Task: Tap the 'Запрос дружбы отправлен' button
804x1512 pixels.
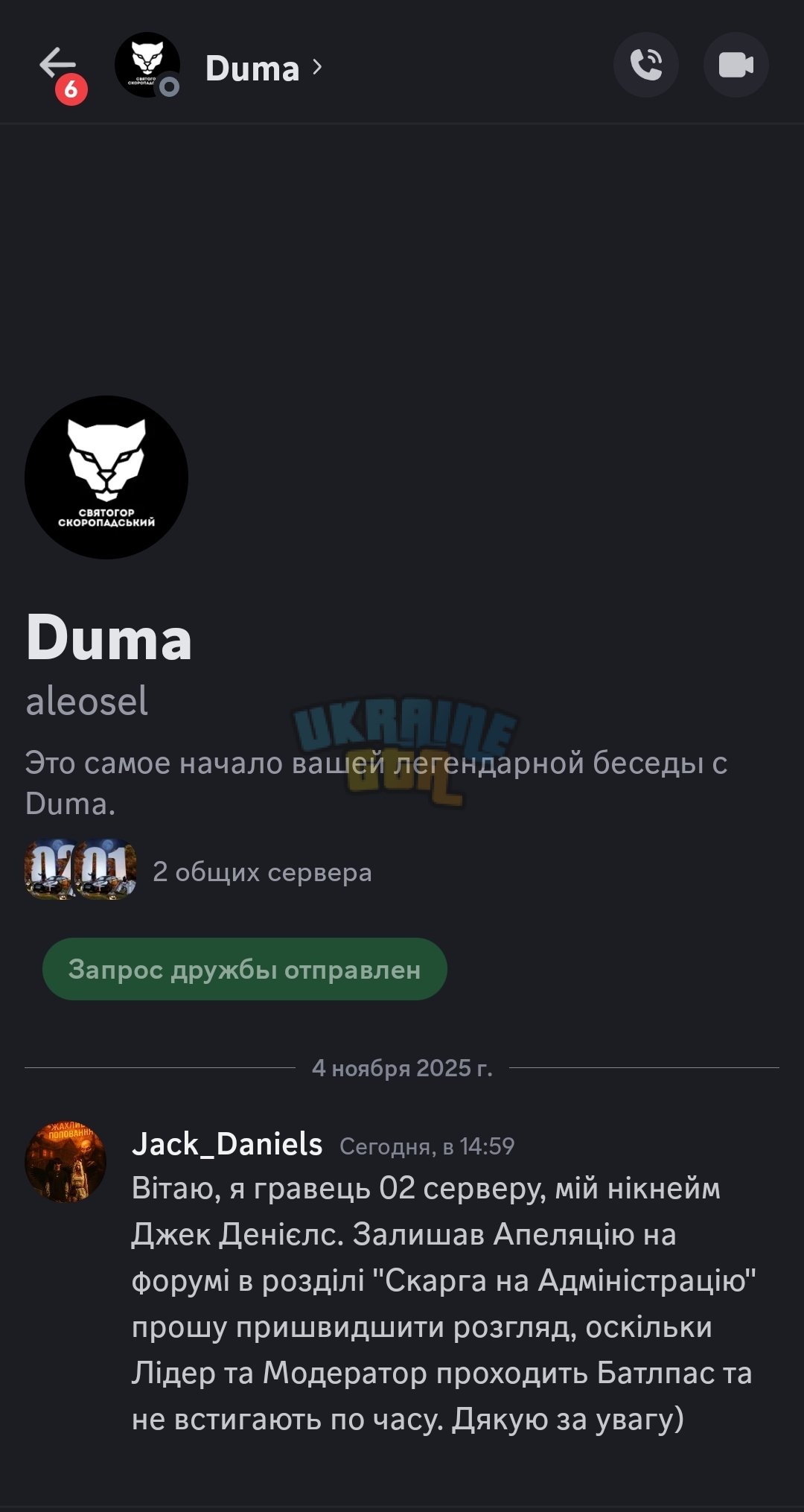Action: (x=245, y=969)
